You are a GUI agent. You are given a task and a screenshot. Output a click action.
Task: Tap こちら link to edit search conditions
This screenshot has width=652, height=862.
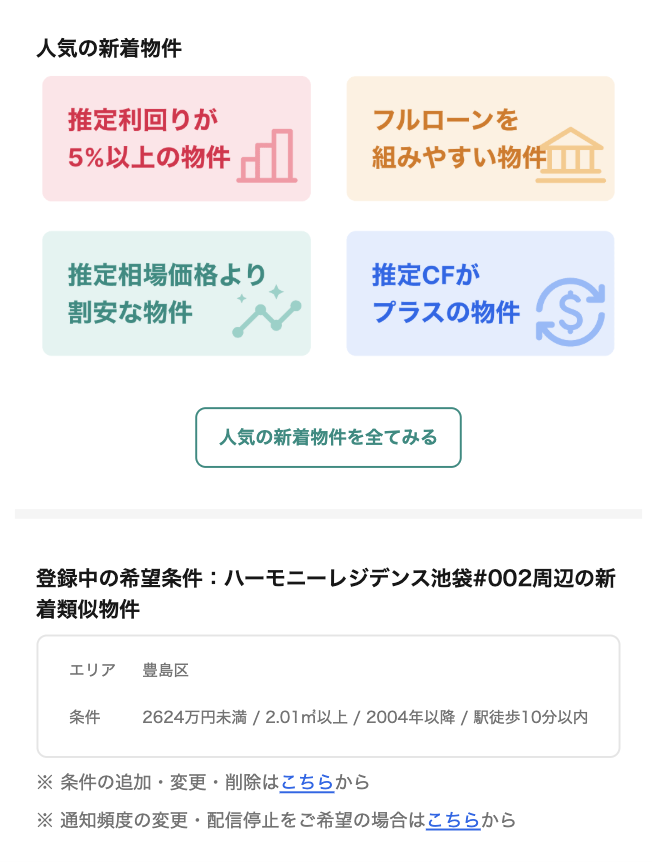point(307,781)
